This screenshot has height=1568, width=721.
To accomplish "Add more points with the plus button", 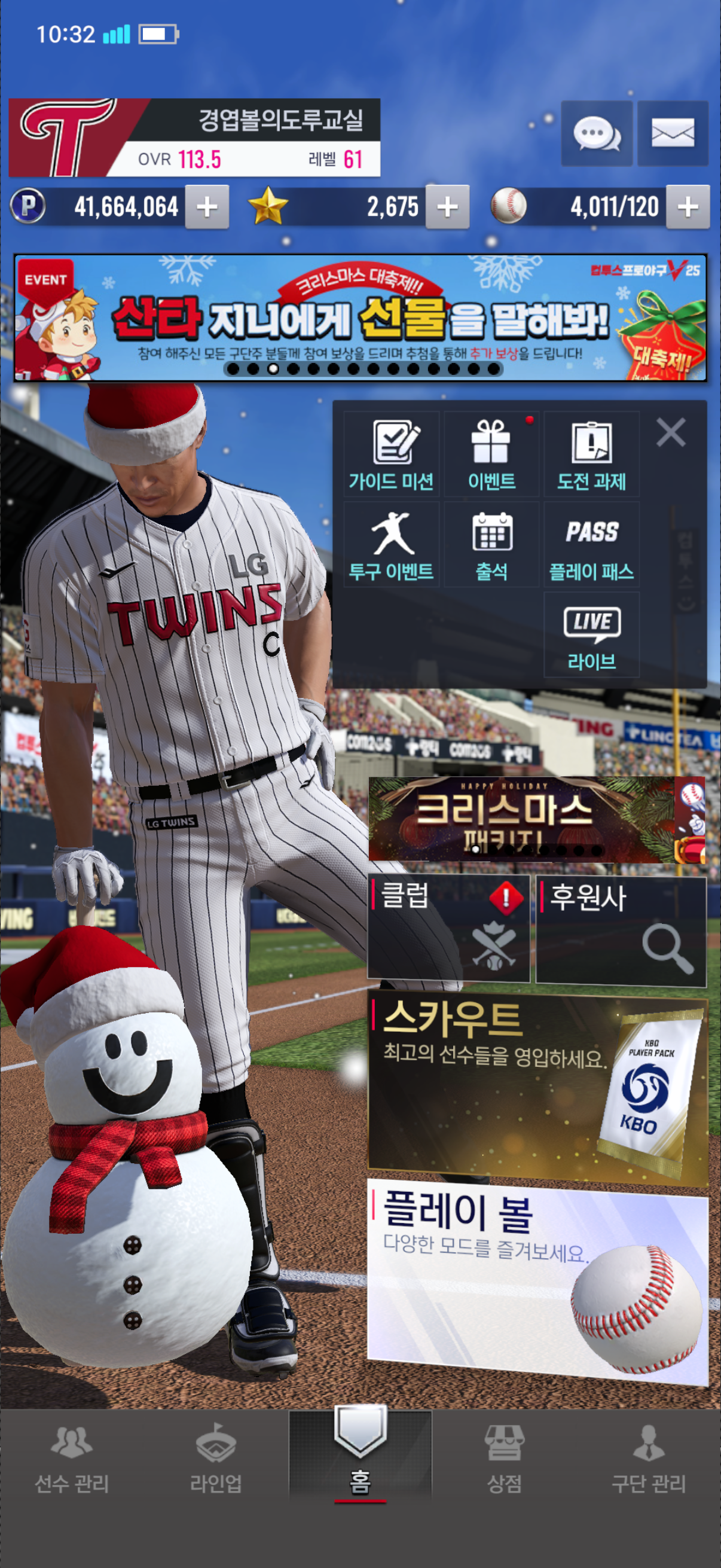I will (207, 207).
